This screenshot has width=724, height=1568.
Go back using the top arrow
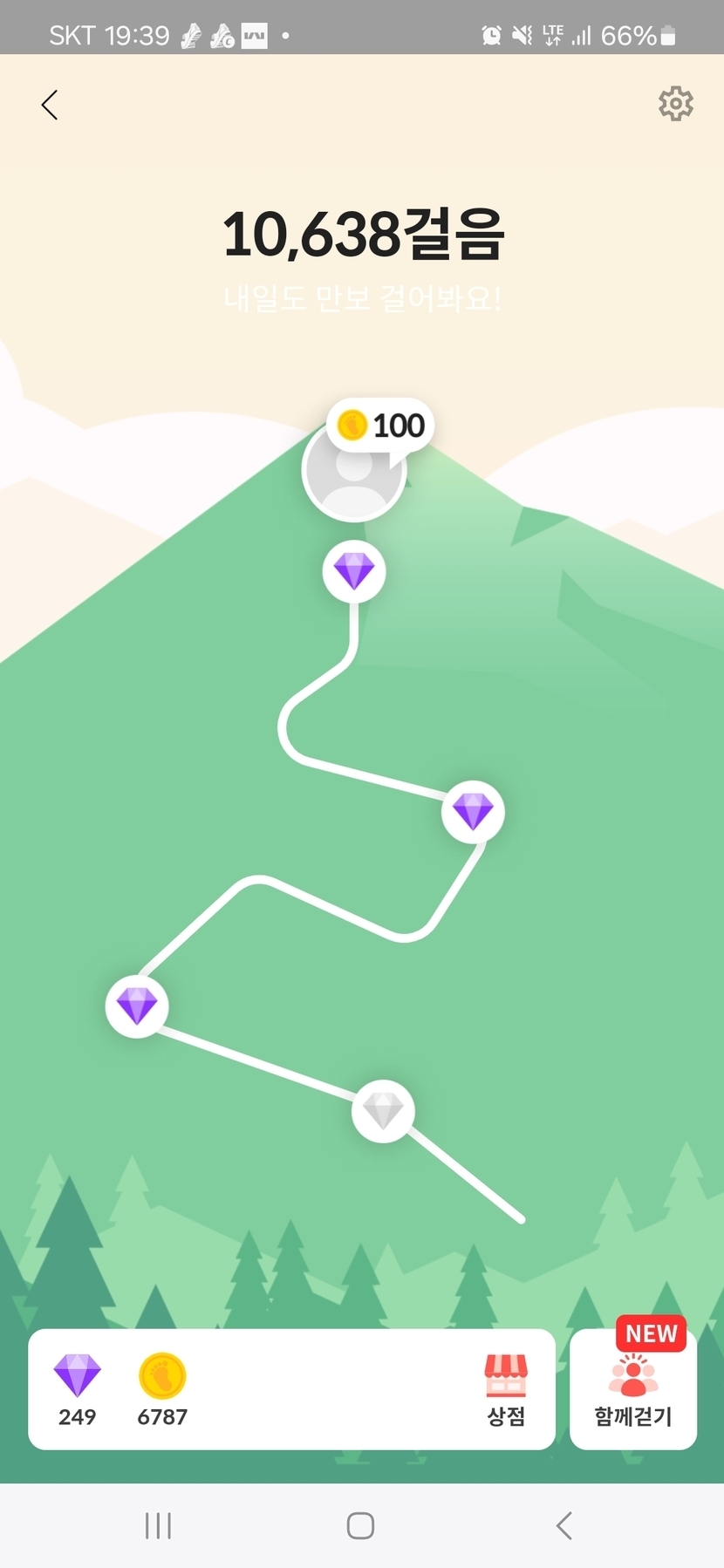tap(50, 105)
